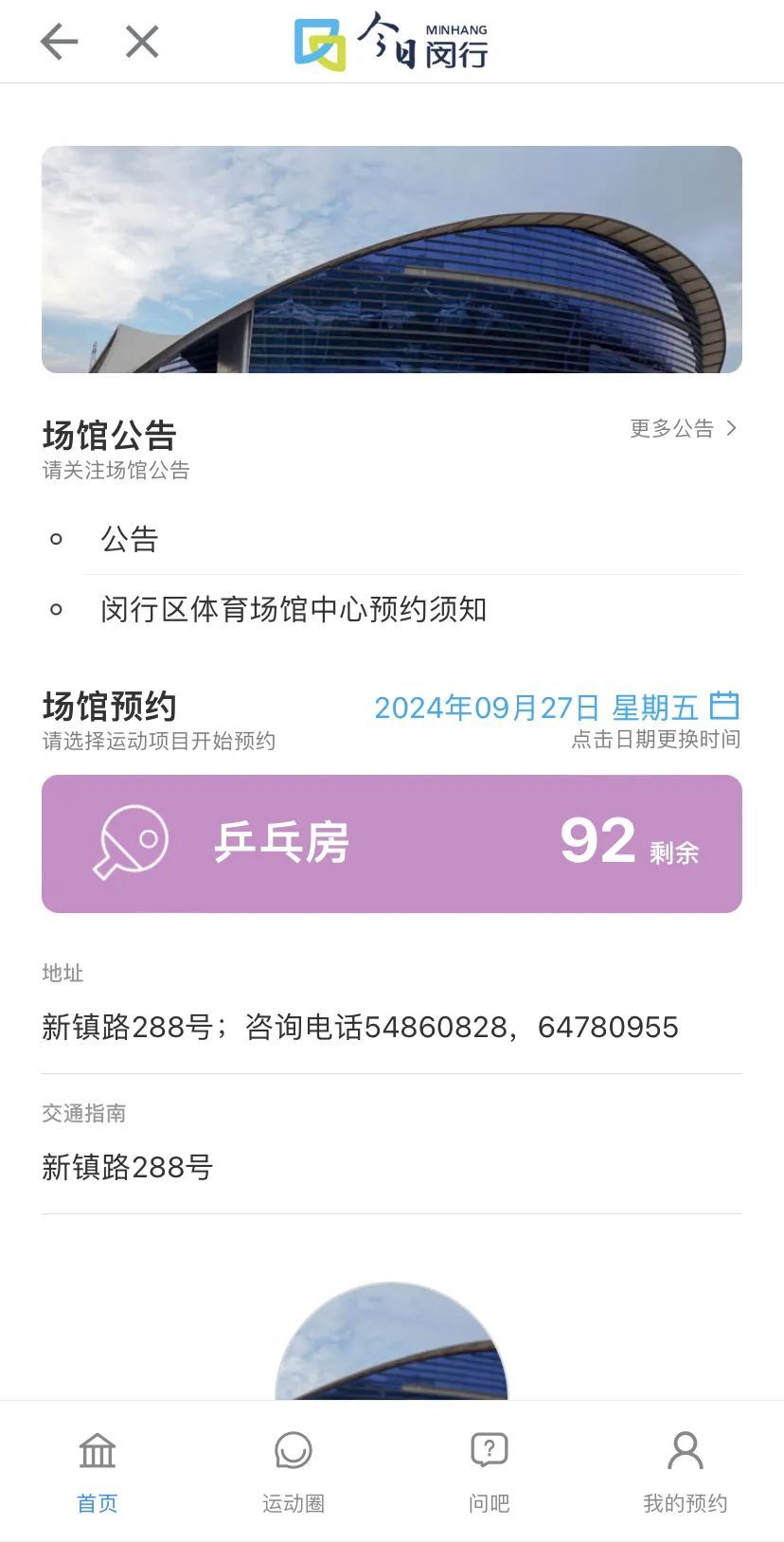Open 更多公告 to see more announcements

682,428
